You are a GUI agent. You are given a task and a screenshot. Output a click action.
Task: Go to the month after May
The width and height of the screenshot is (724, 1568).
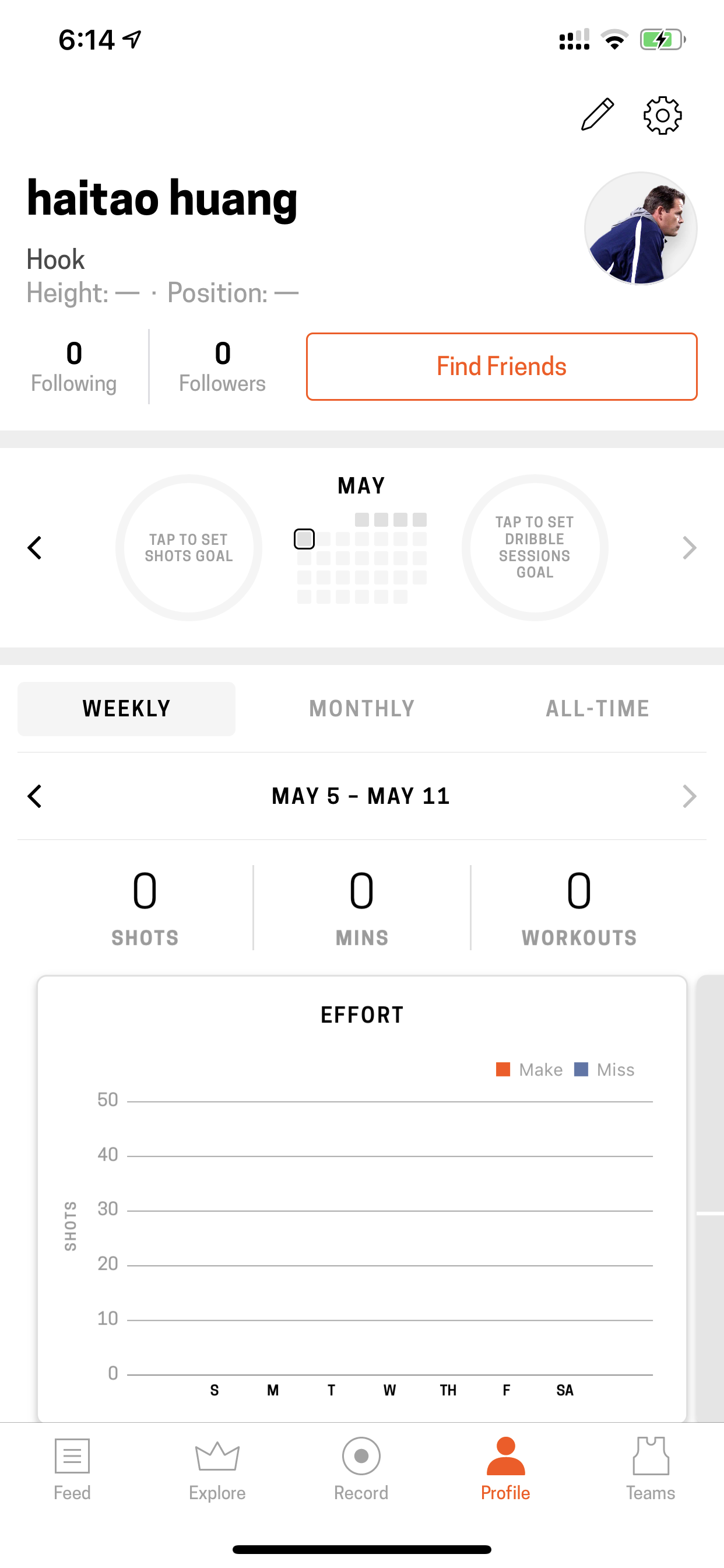[688, 548]
